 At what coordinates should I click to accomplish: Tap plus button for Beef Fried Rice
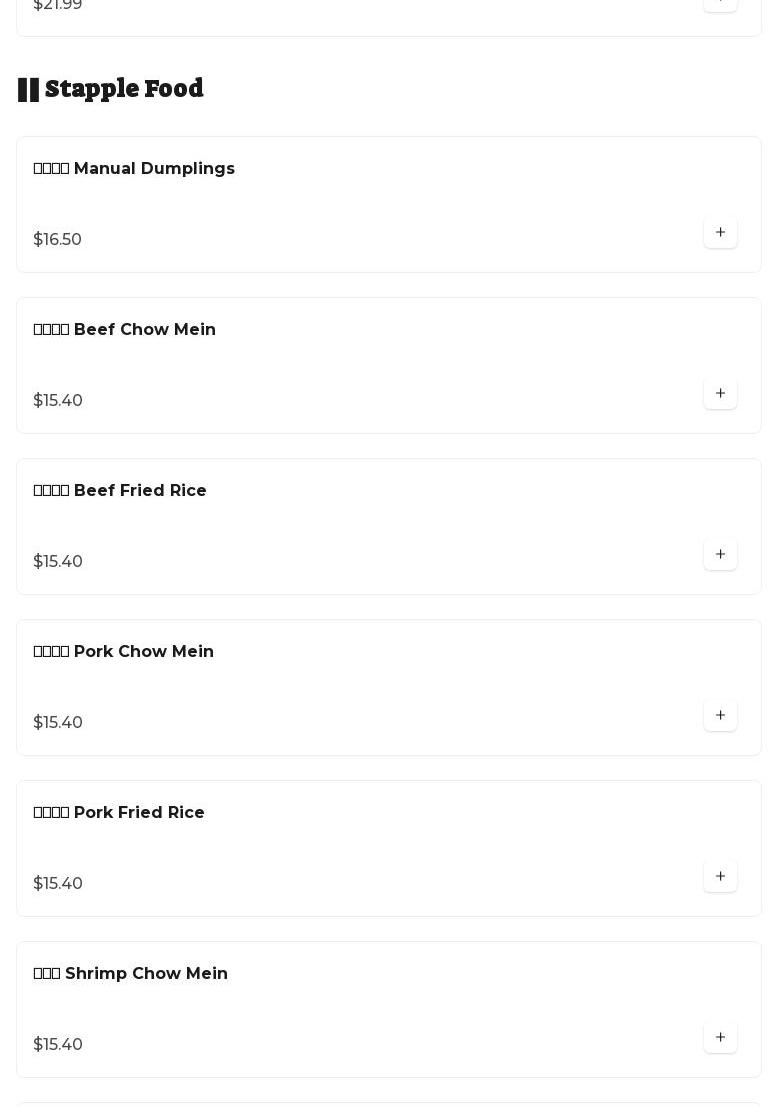tap(720, 555)
